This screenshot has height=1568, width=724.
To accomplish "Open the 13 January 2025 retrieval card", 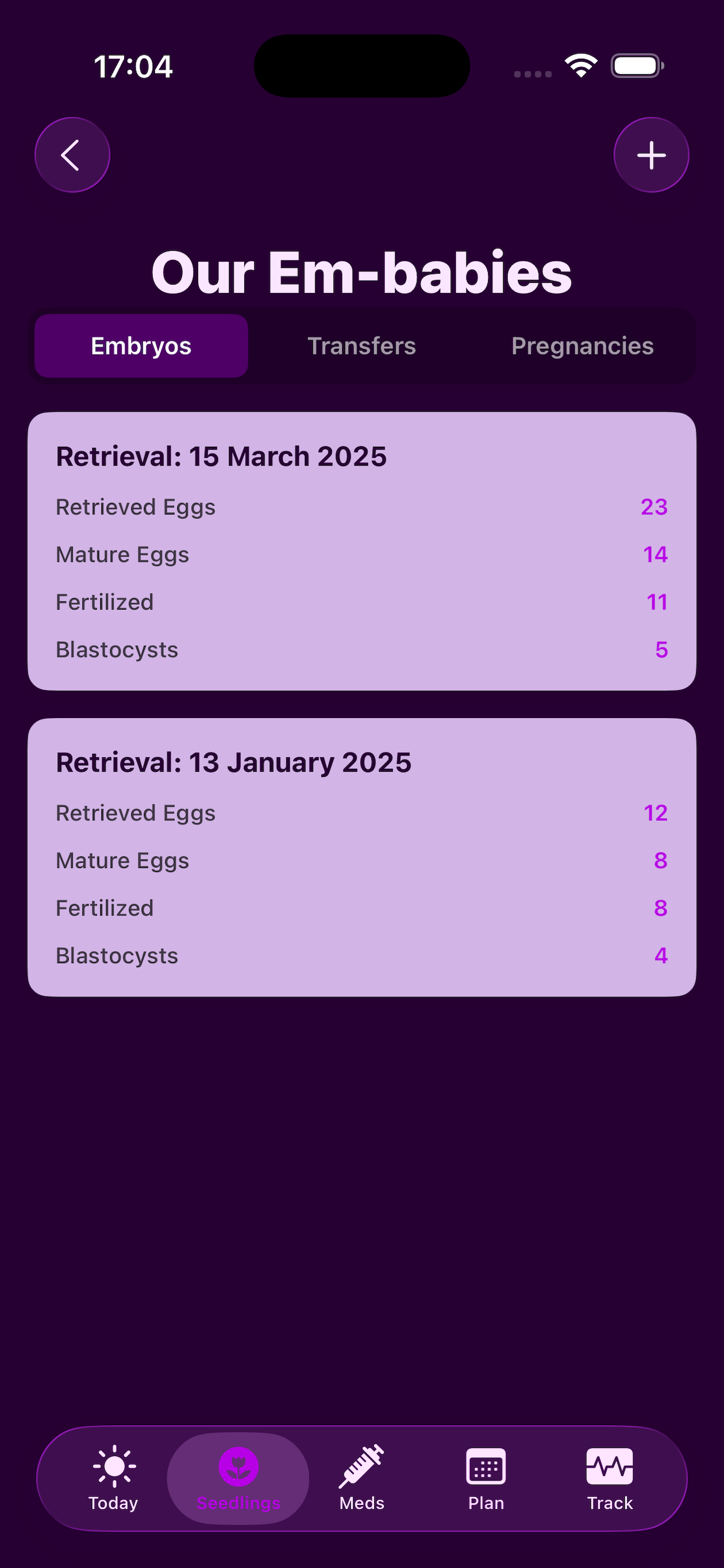I will coord(361,857).
